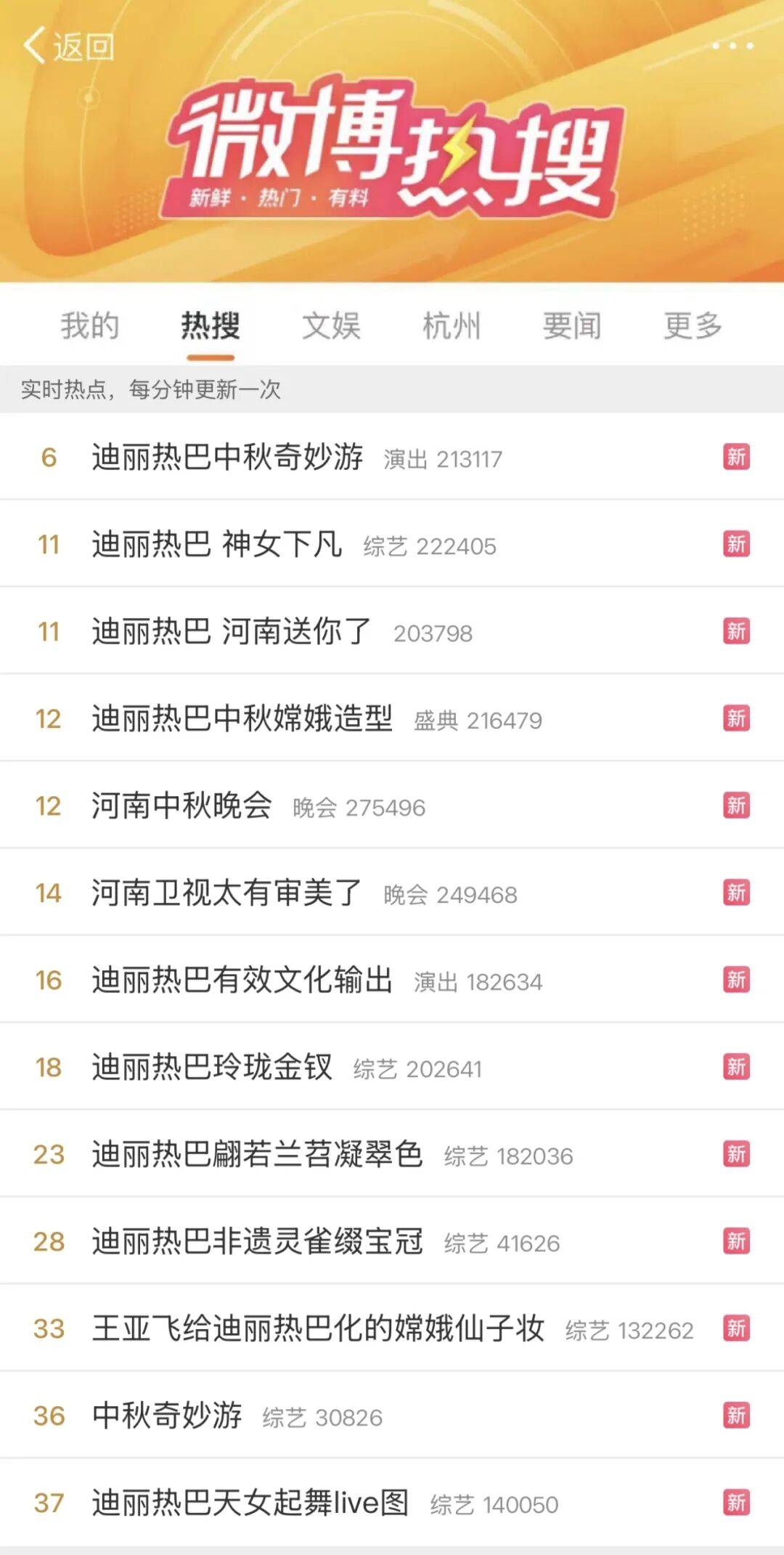
Task: Open the 更多 tab
Action: (x=693, y=325)
